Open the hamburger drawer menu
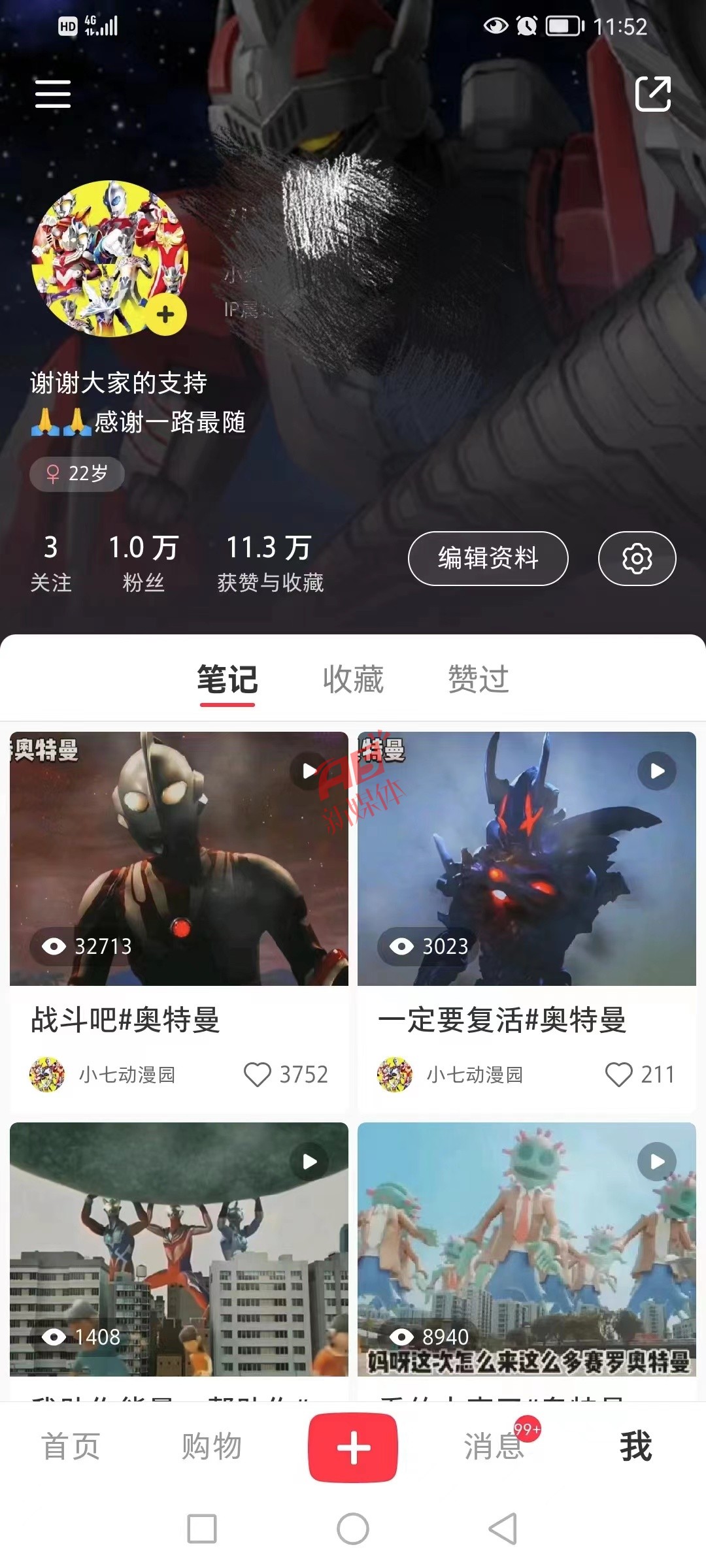The width and height of the screenshot is (706, 1568). (53, 94)
